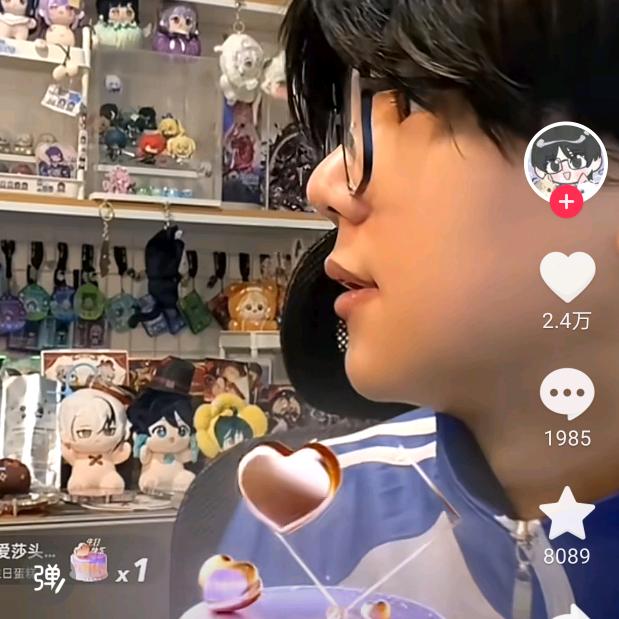Image resolution: width=619 pixels, height=619 pixels.
Task: Open the comments with 1985 replies
Action: point(567,394)
